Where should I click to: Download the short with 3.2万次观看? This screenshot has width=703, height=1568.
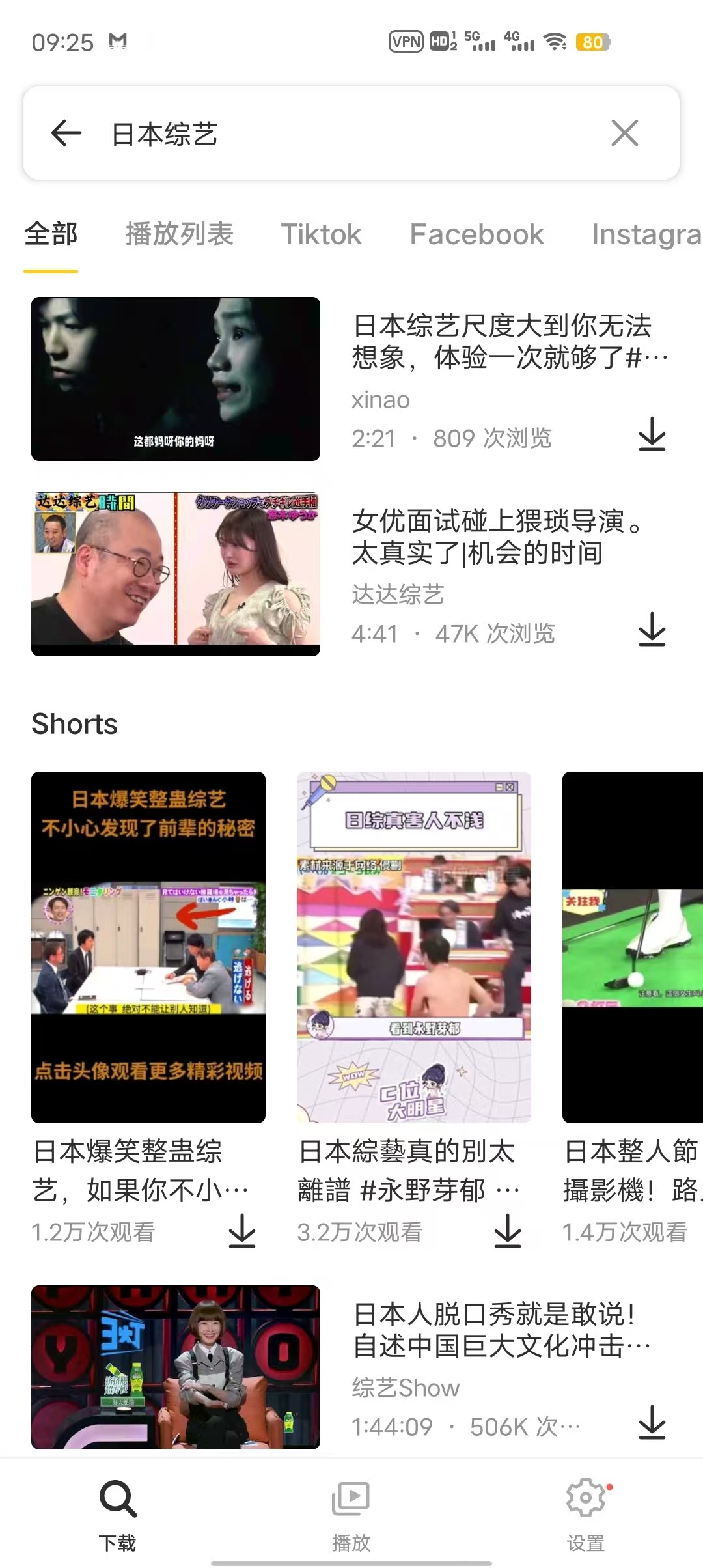508,1231
